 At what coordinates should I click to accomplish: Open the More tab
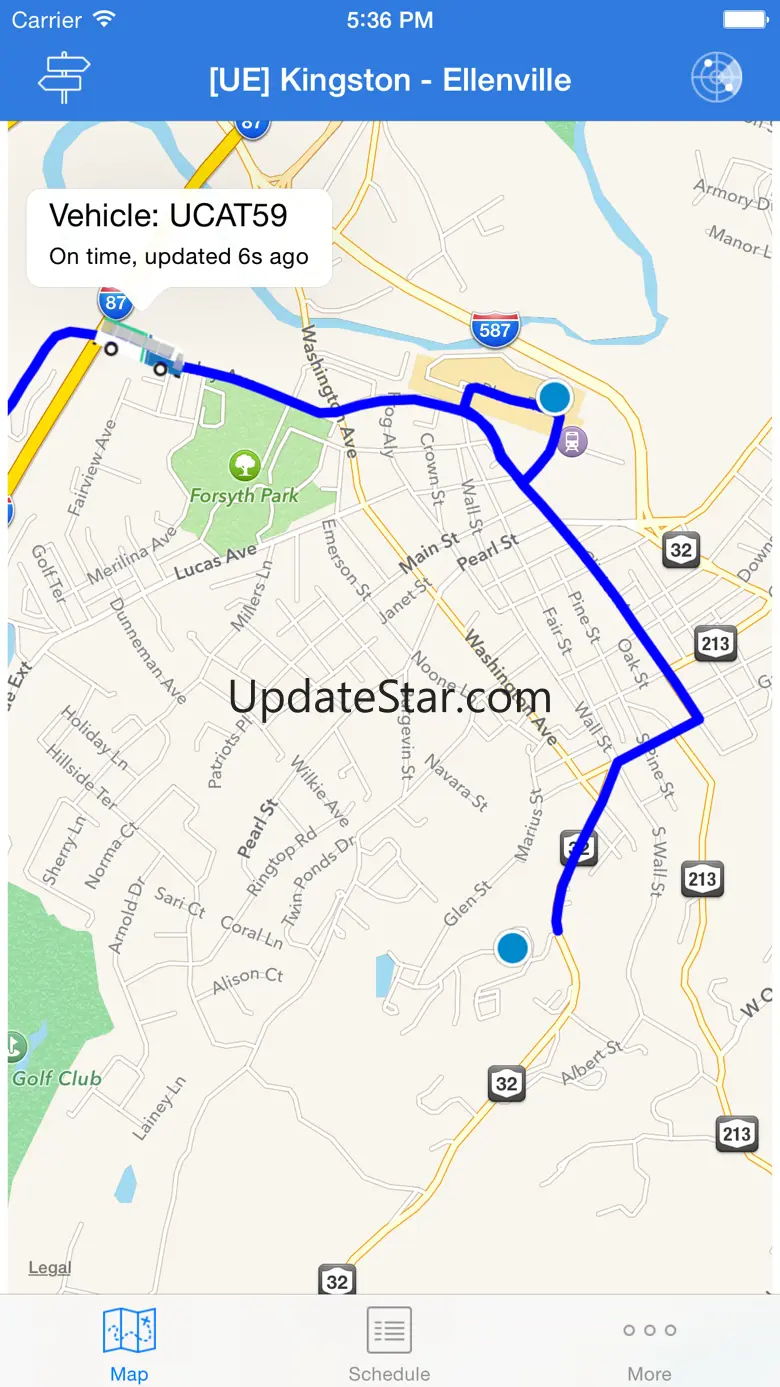649,1344
